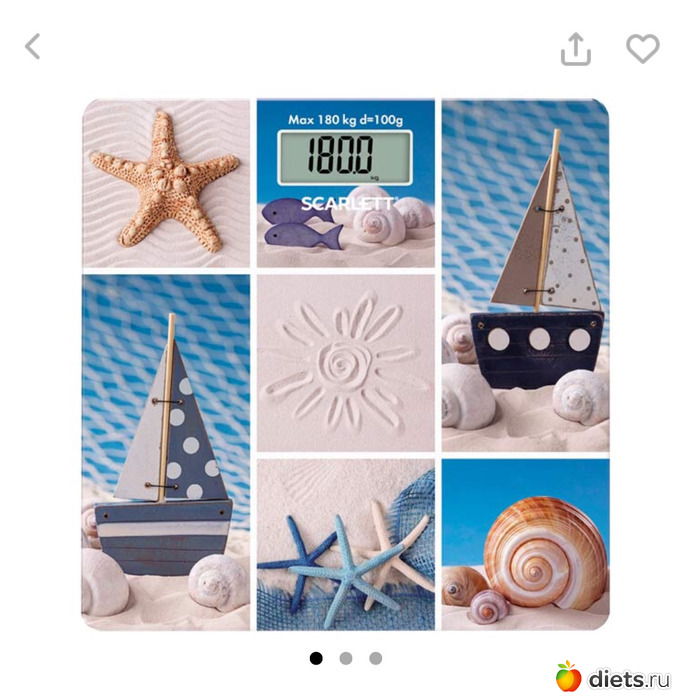Jump to the second image dot
The height and width of the screenshot is (700, 678).
pos(346,658)
